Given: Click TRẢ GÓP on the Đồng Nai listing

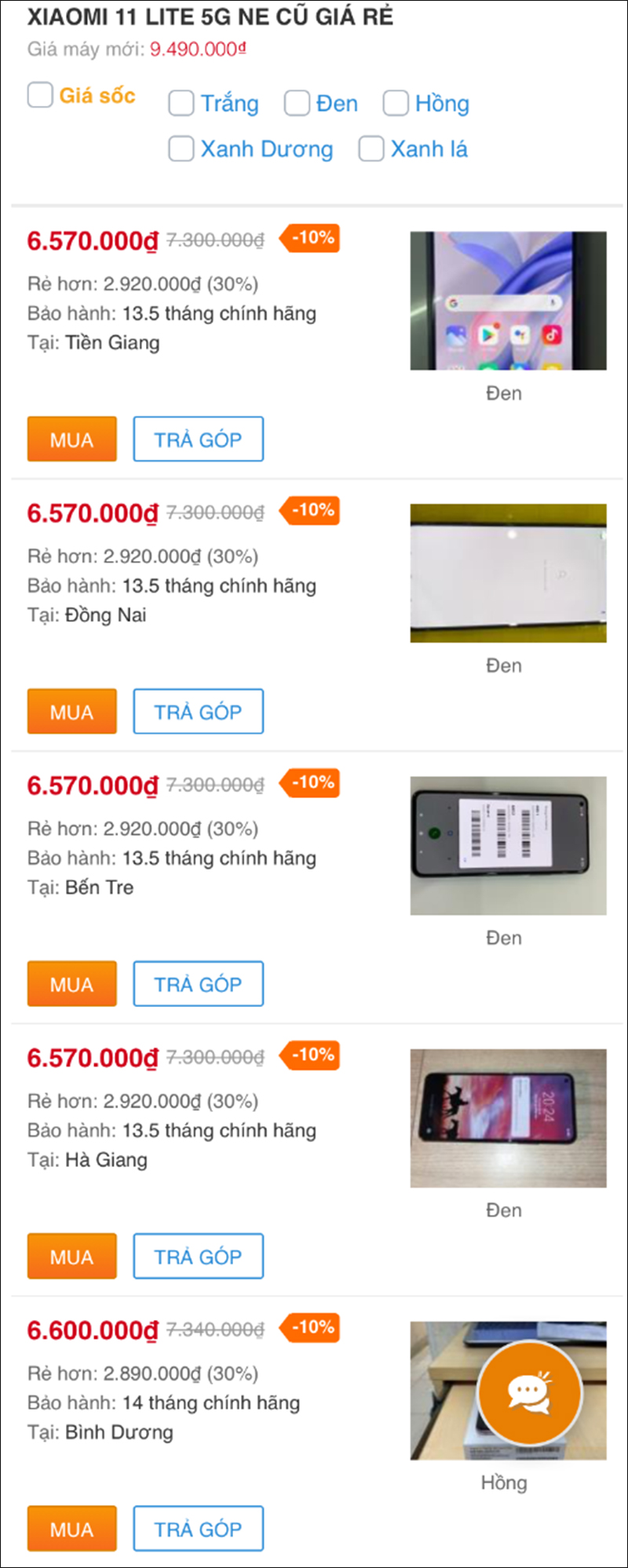Looking at the screenshot, I should tap(198, 711).
